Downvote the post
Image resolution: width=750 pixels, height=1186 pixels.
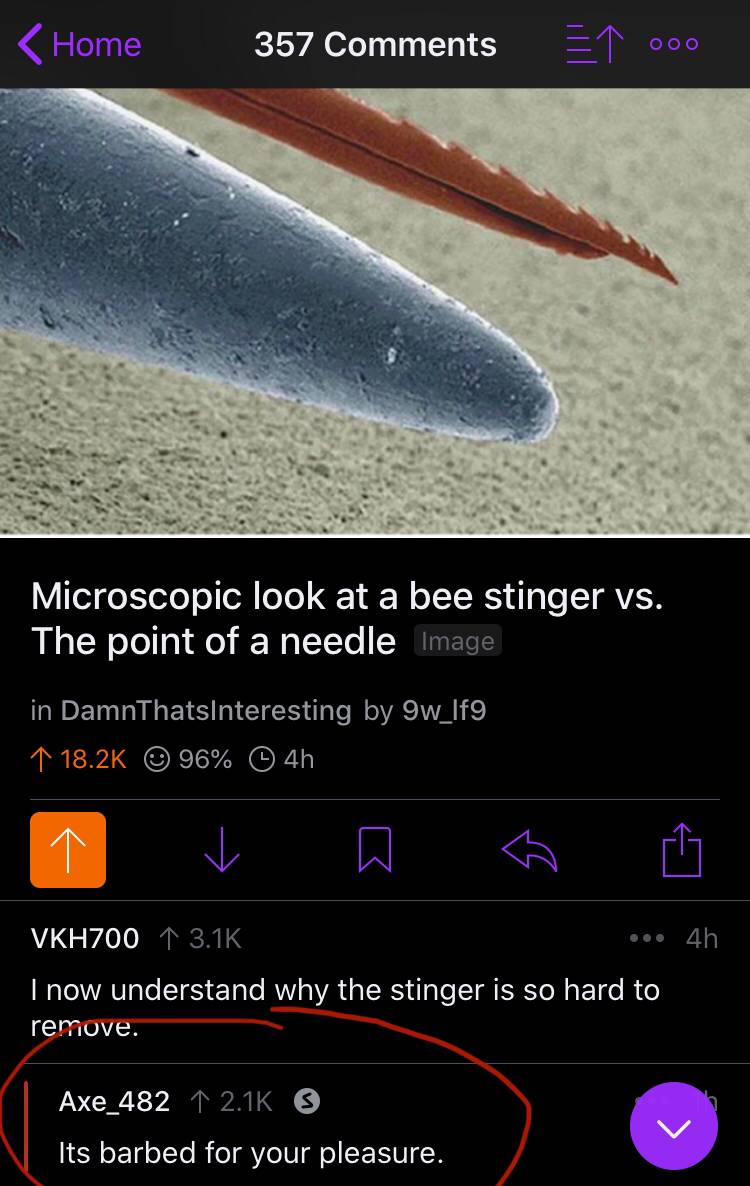[221, 849]
